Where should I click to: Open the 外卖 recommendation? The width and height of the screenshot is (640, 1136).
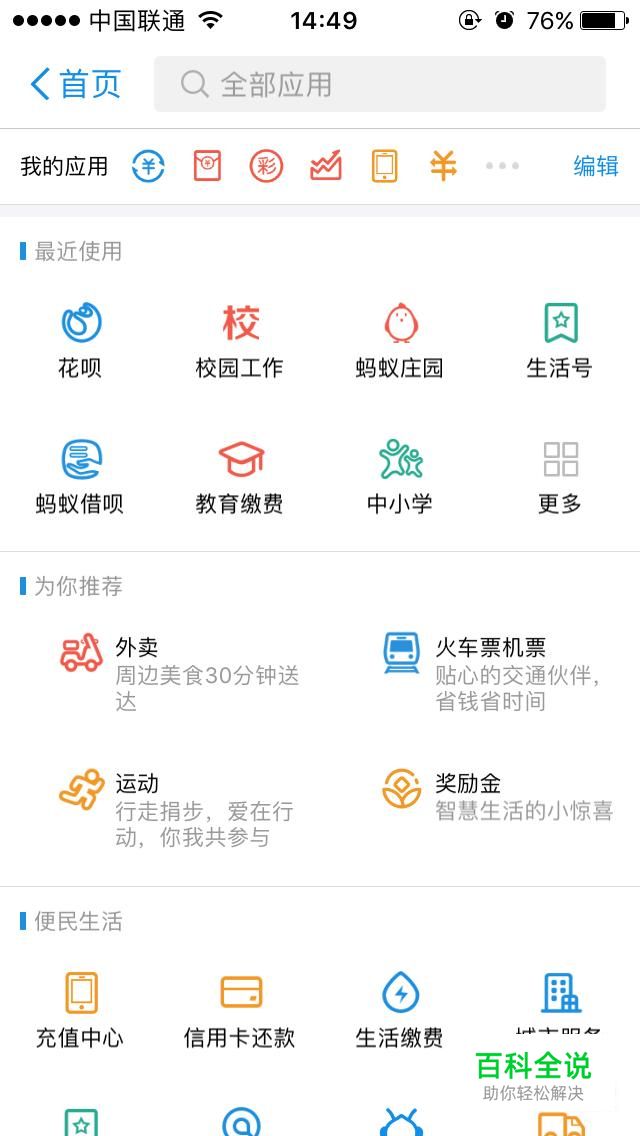click(180, 673)
